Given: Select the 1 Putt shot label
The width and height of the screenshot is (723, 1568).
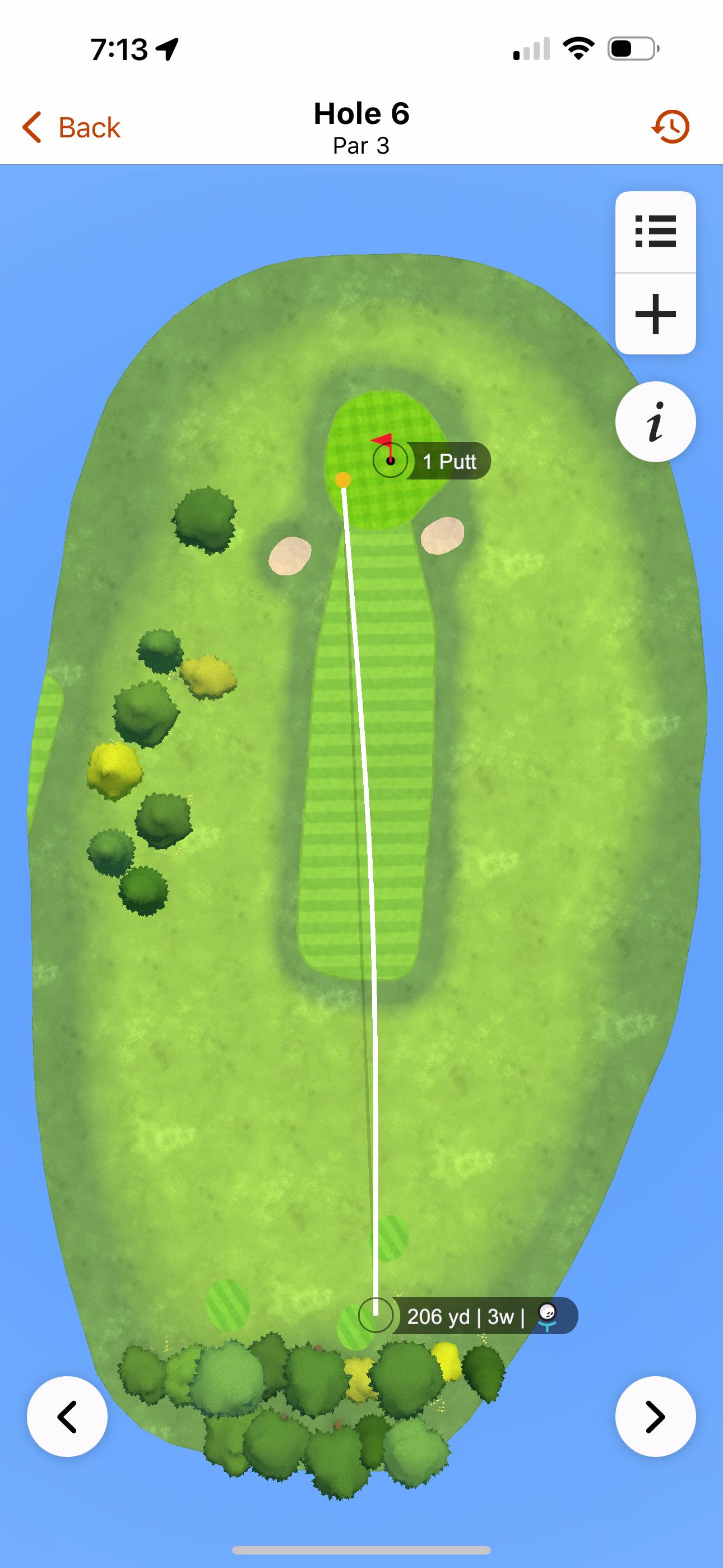Looking at the screenshot, I should coord(449,462).
